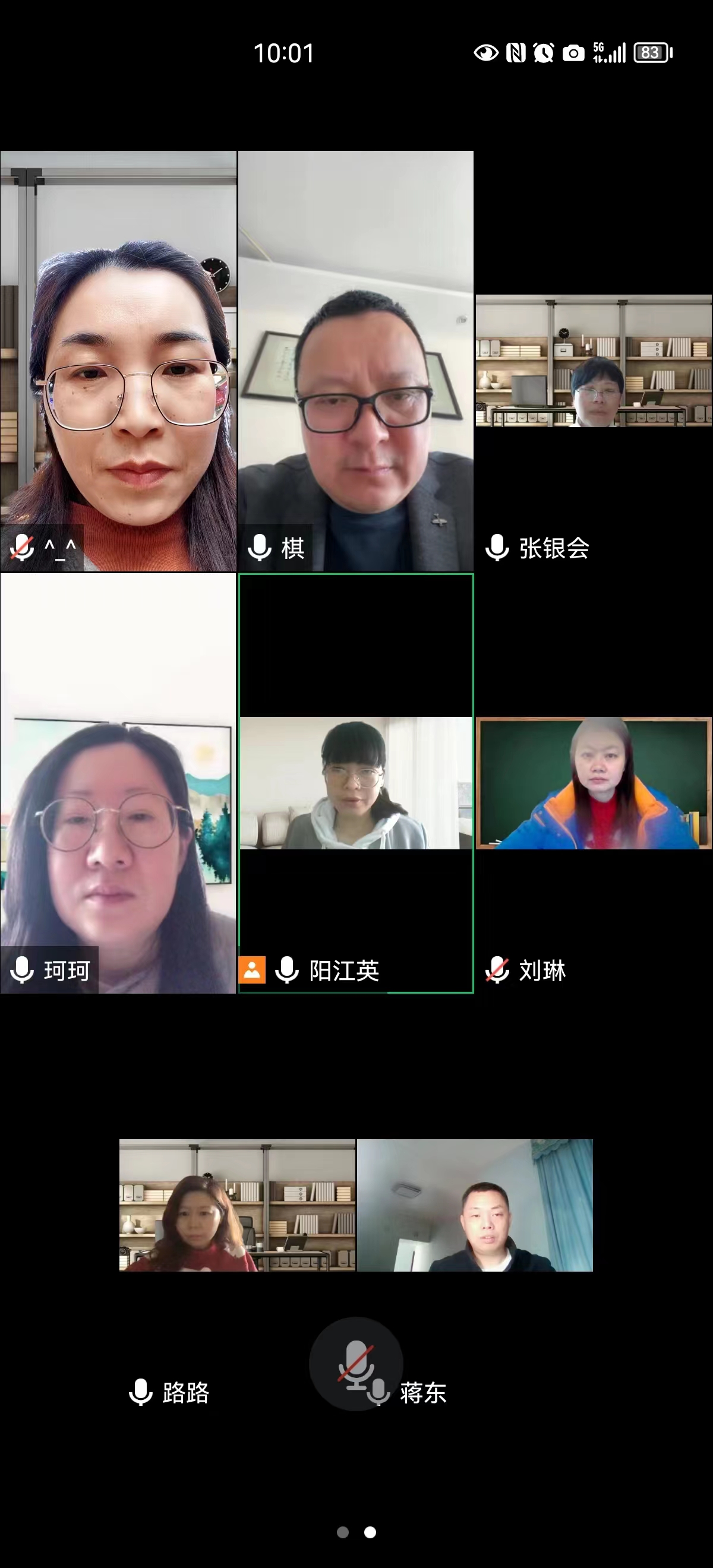Enlarge 路路's video tile
Screen dimensions: 713x1568
[237, 1205]
